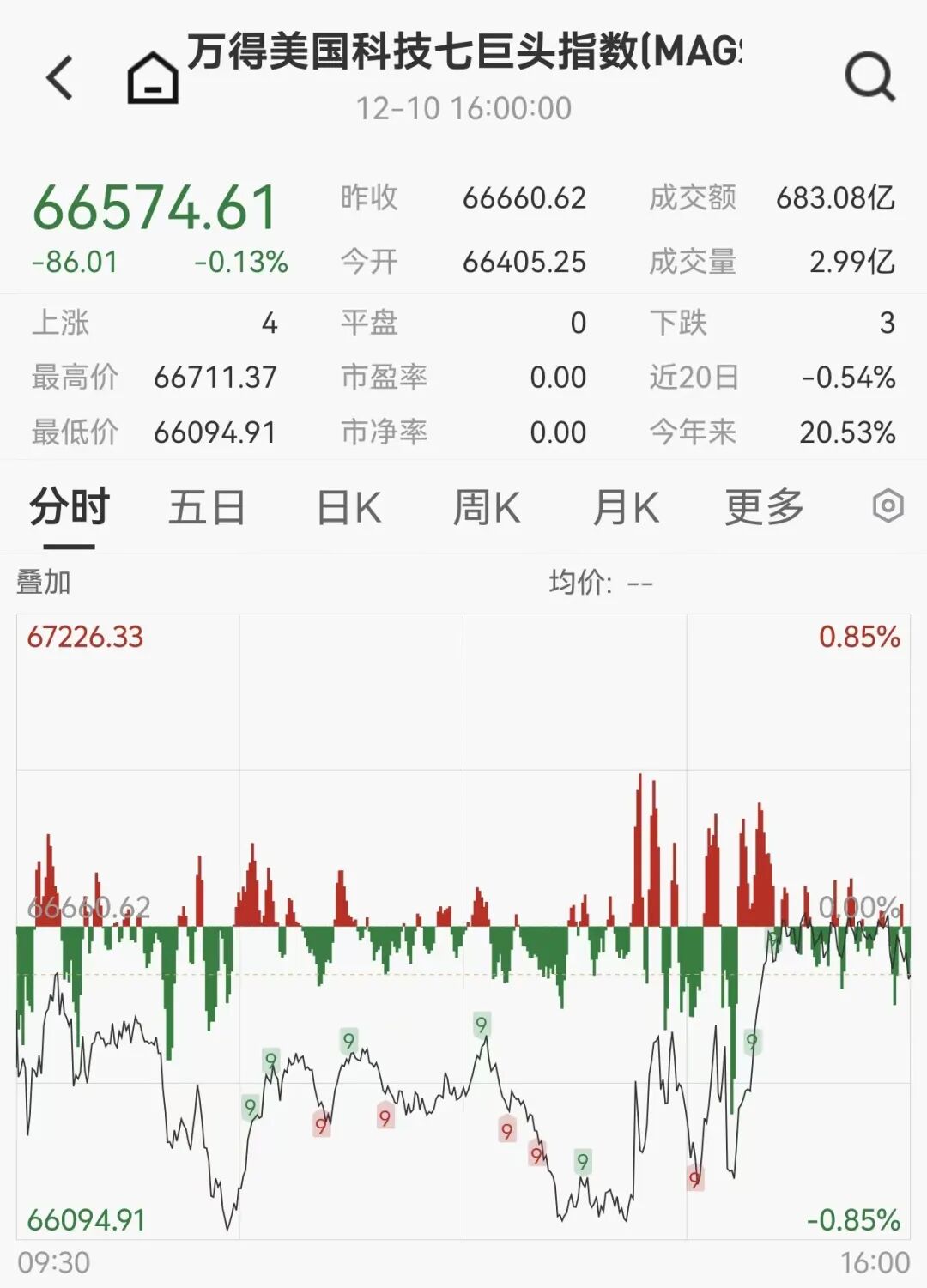Open the 更多 chart options
Screen dimensions: 927x1288
[x=764, y=507]
